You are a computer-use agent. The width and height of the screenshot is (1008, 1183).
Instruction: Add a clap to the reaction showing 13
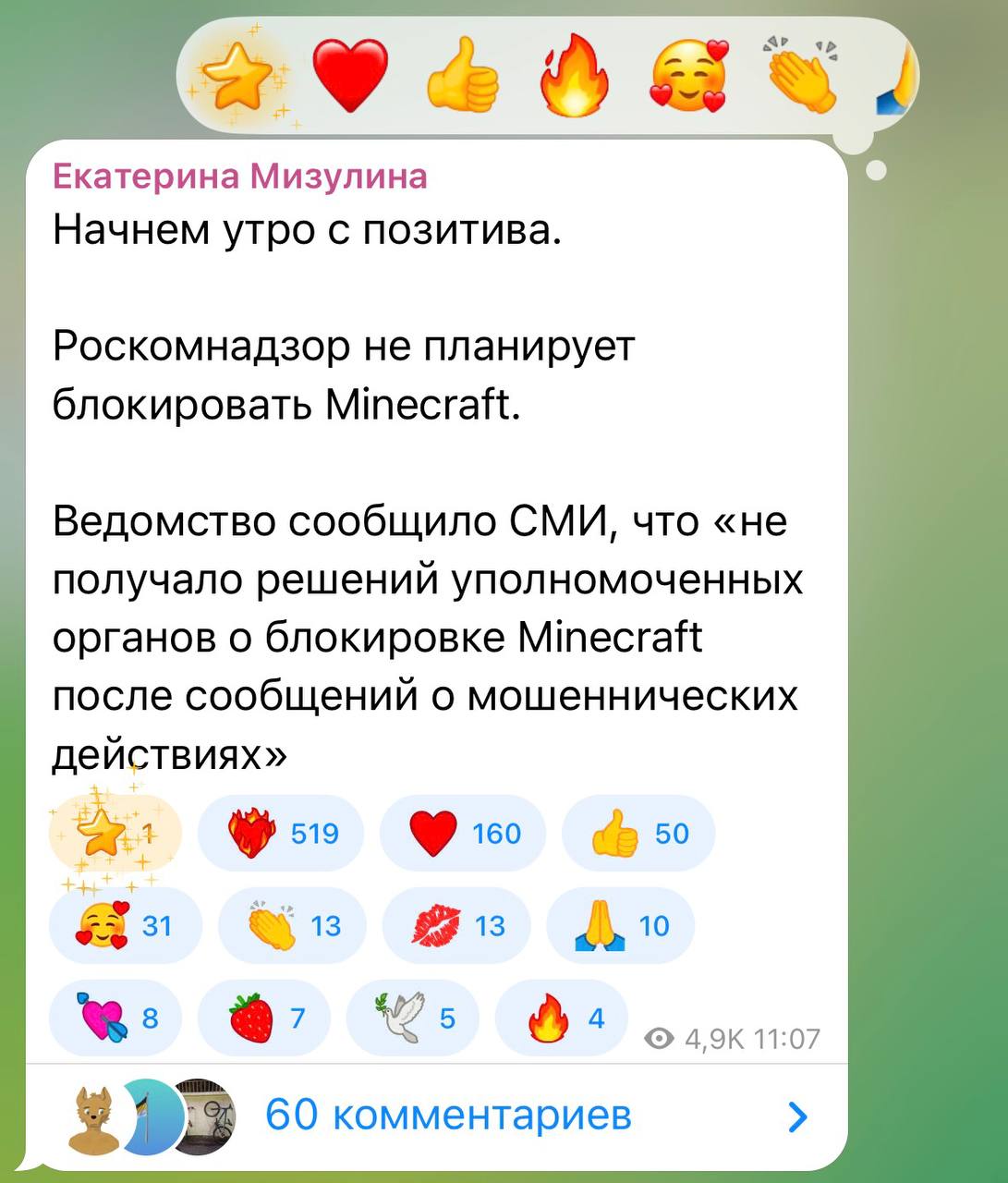click(x=292, y=926)
